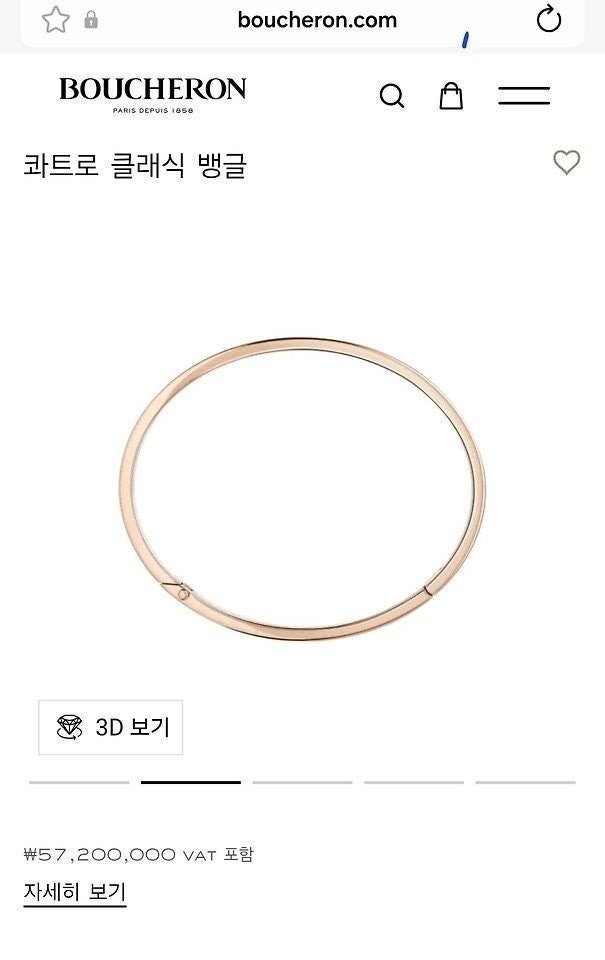605x960 pixels.
Task: Select the third image indicator
Action: [302, 782]
